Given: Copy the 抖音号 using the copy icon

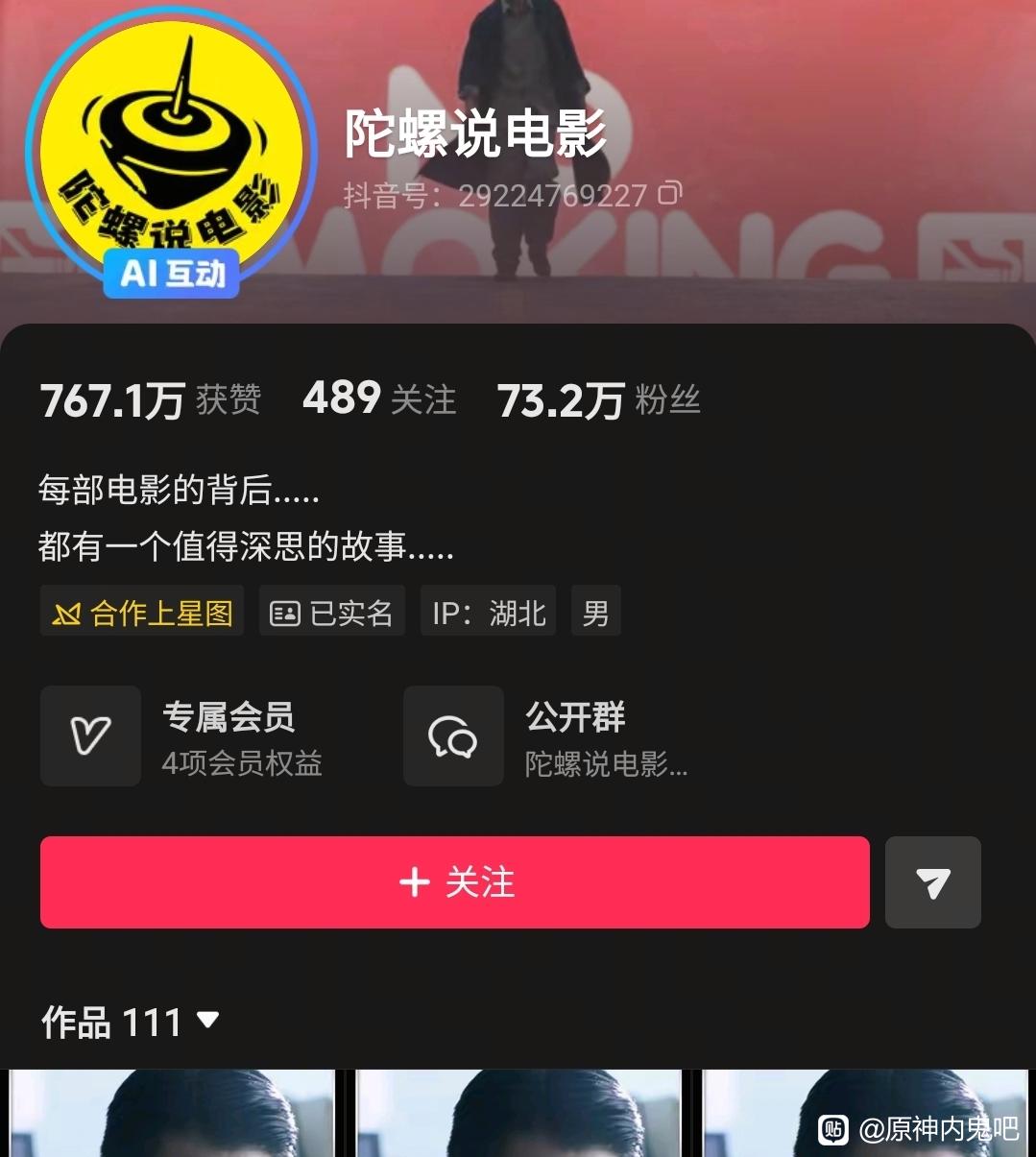Looking at the screenshot, I should (670, 194).
